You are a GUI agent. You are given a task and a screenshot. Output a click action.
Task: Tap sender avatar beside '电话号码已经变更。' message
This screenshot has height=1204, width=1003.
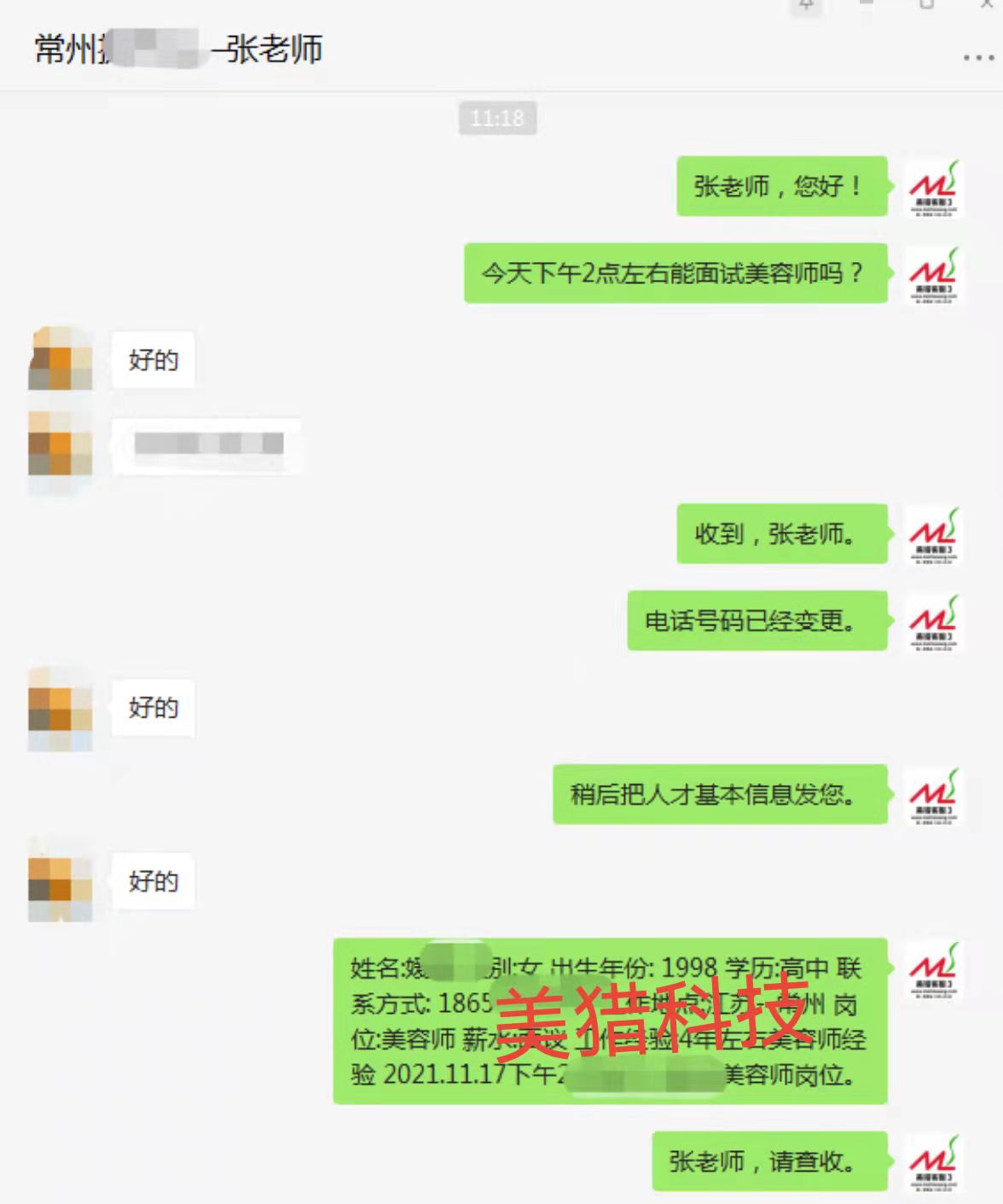(934, 621)
